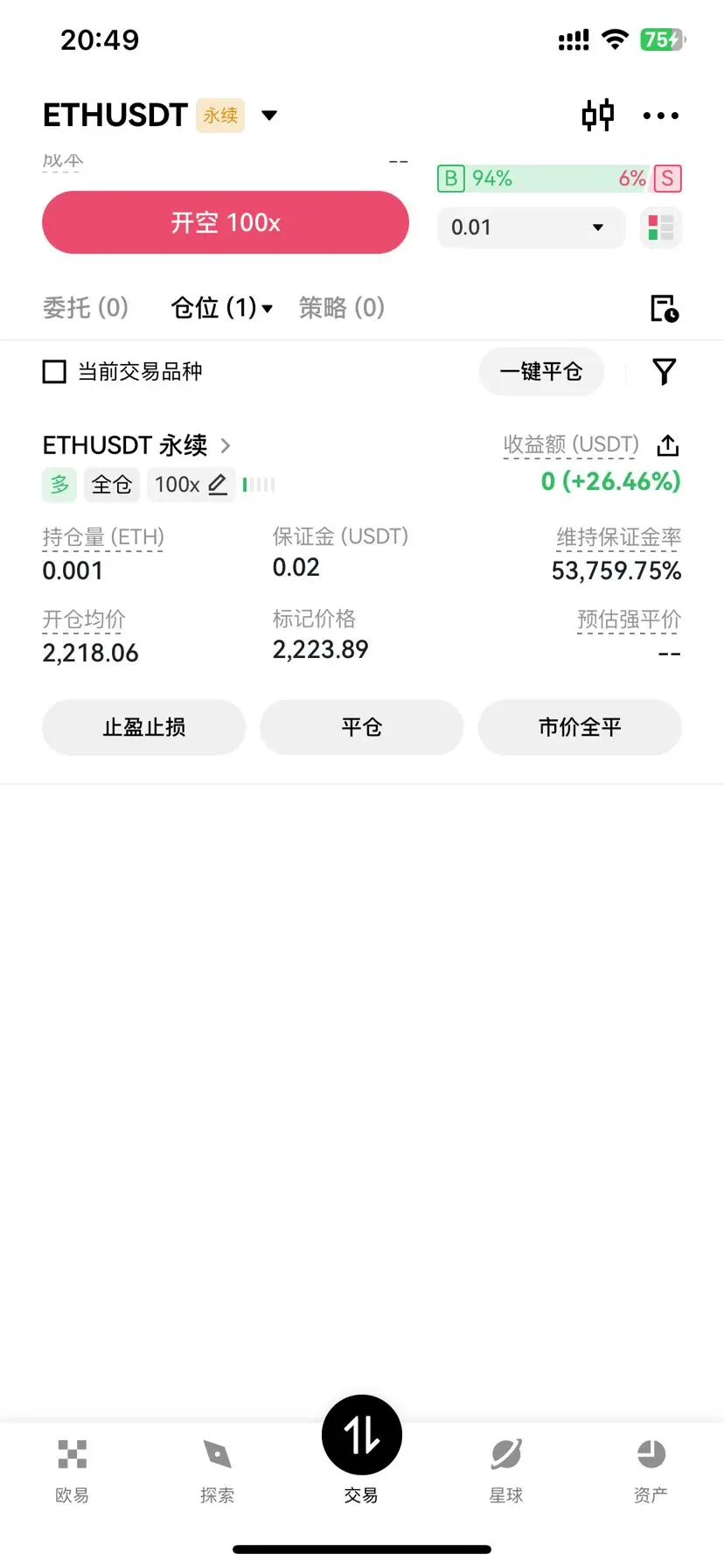Tap the 开空 100x short button

point(226,223)
